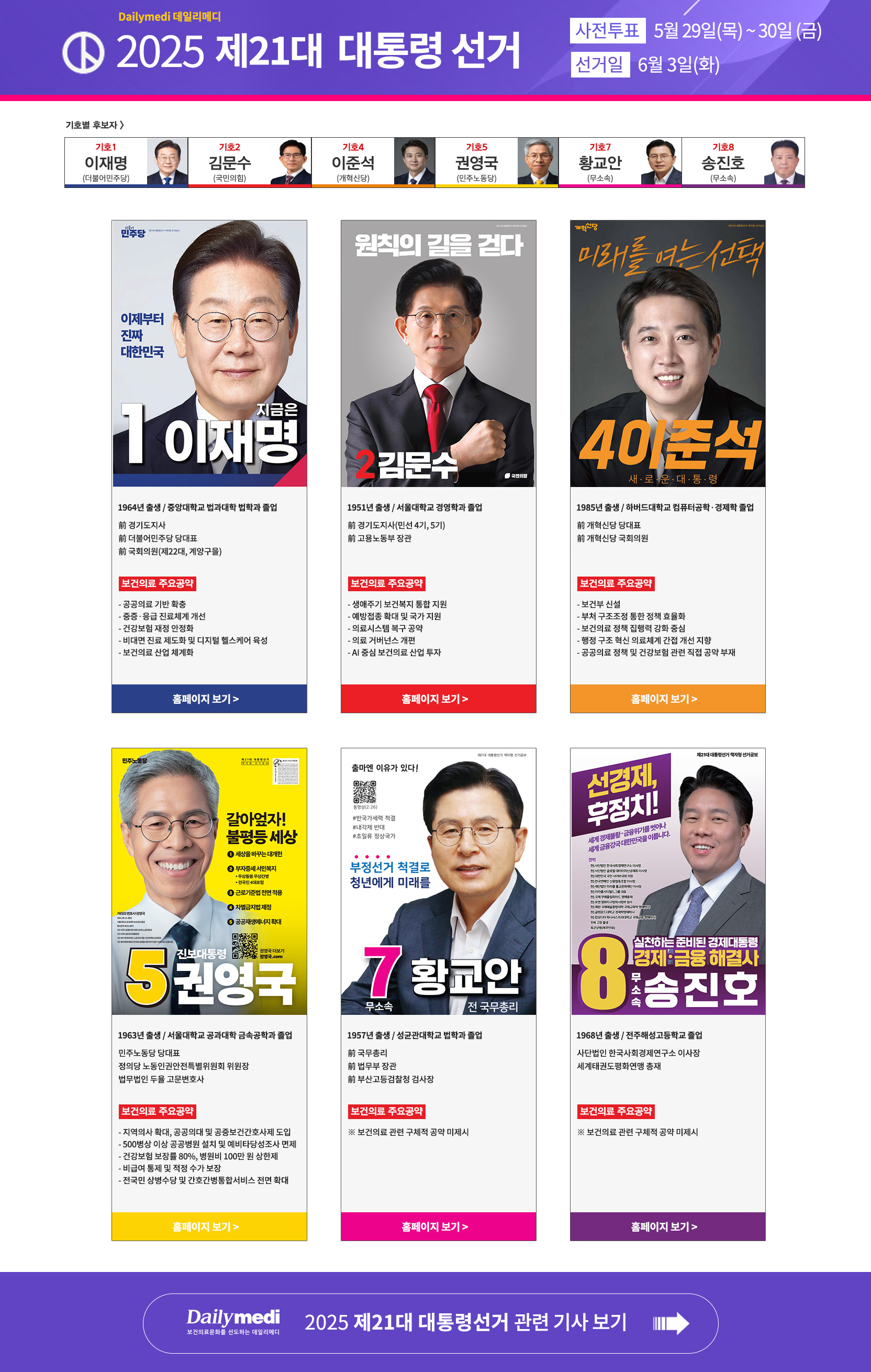Open 이준석's homepage via the orange button

(x=667, y=699)
